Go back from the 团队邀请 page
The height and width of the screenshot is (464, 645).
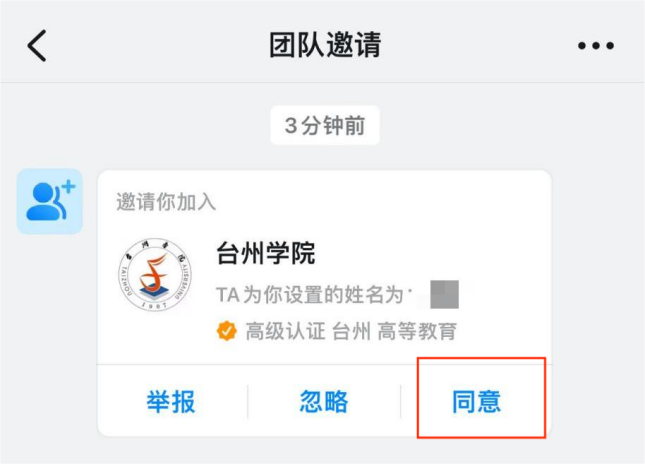click(x=37, y=45)
